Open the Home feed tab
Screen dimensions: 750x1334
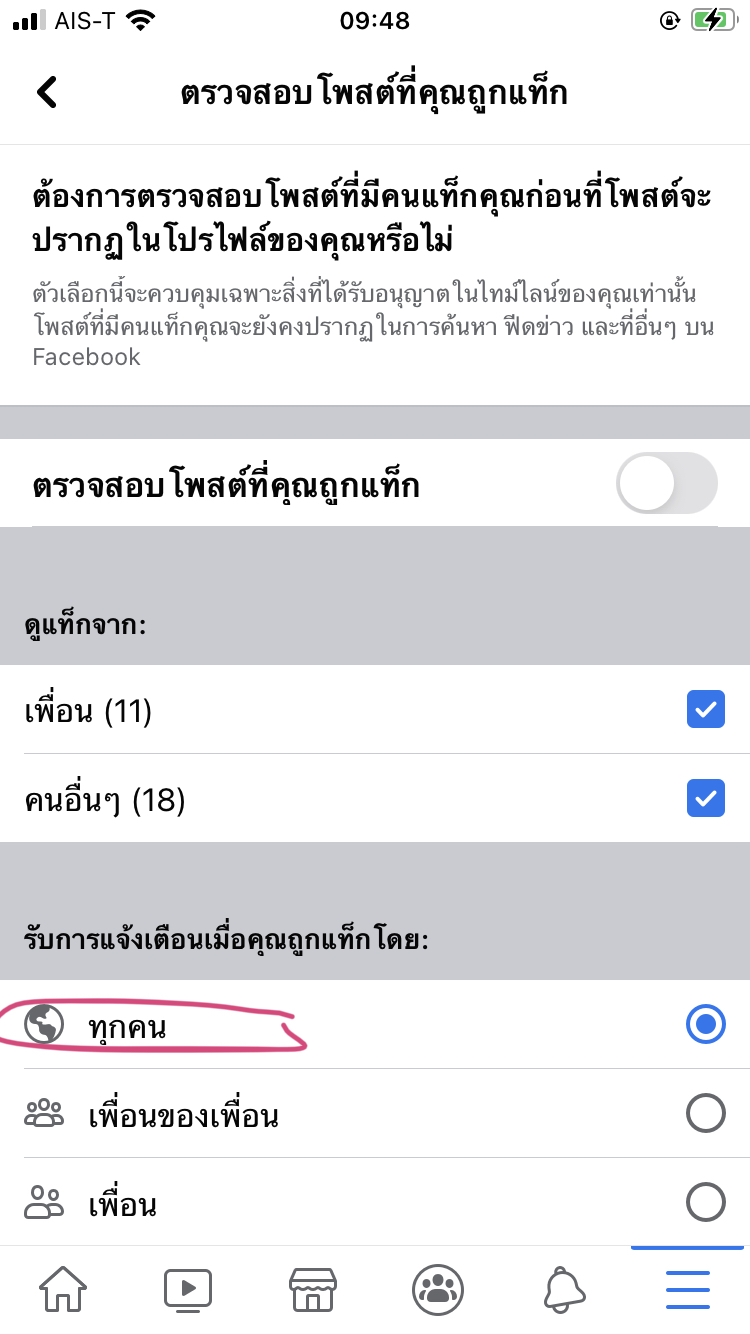point(62,1289)
